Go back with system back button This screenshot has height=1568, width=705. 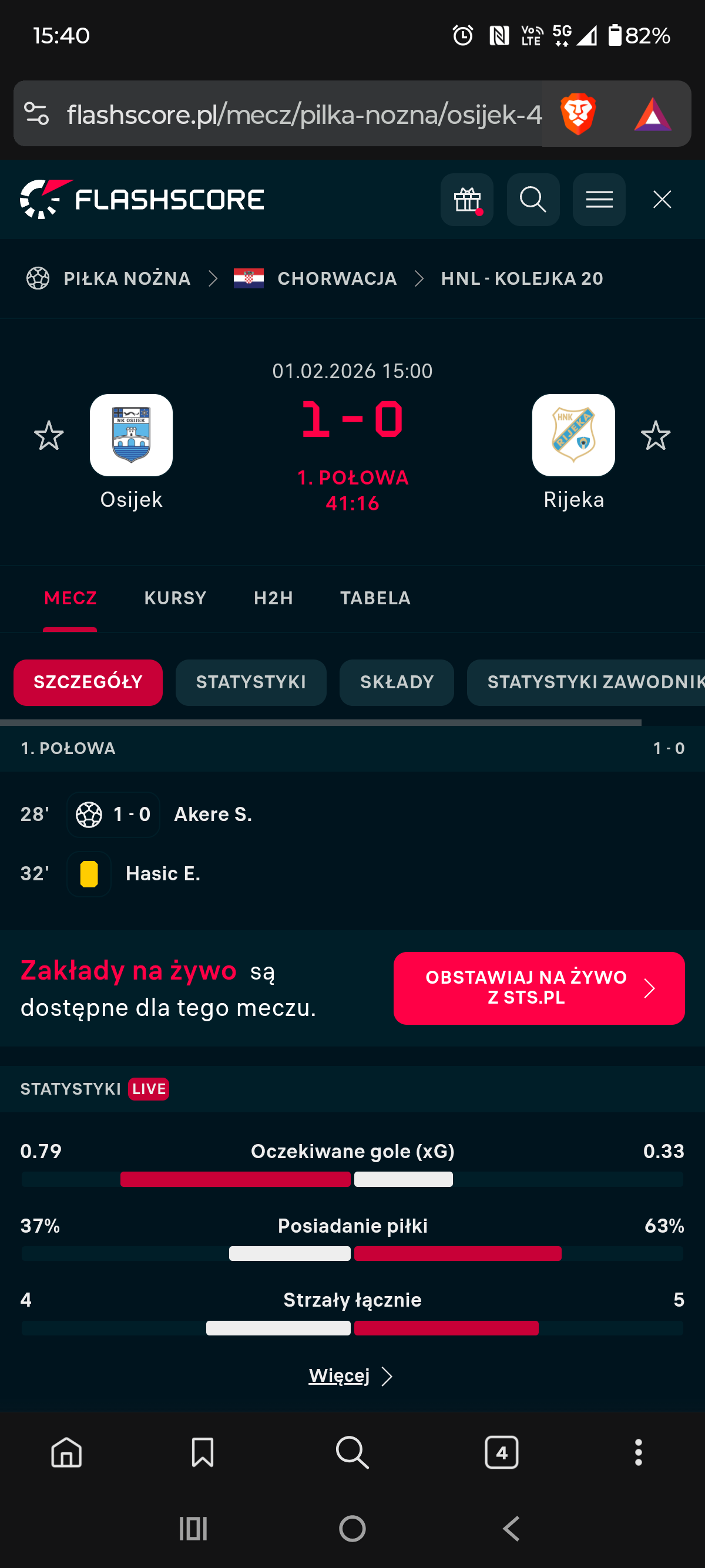(x=511, y=1529)
